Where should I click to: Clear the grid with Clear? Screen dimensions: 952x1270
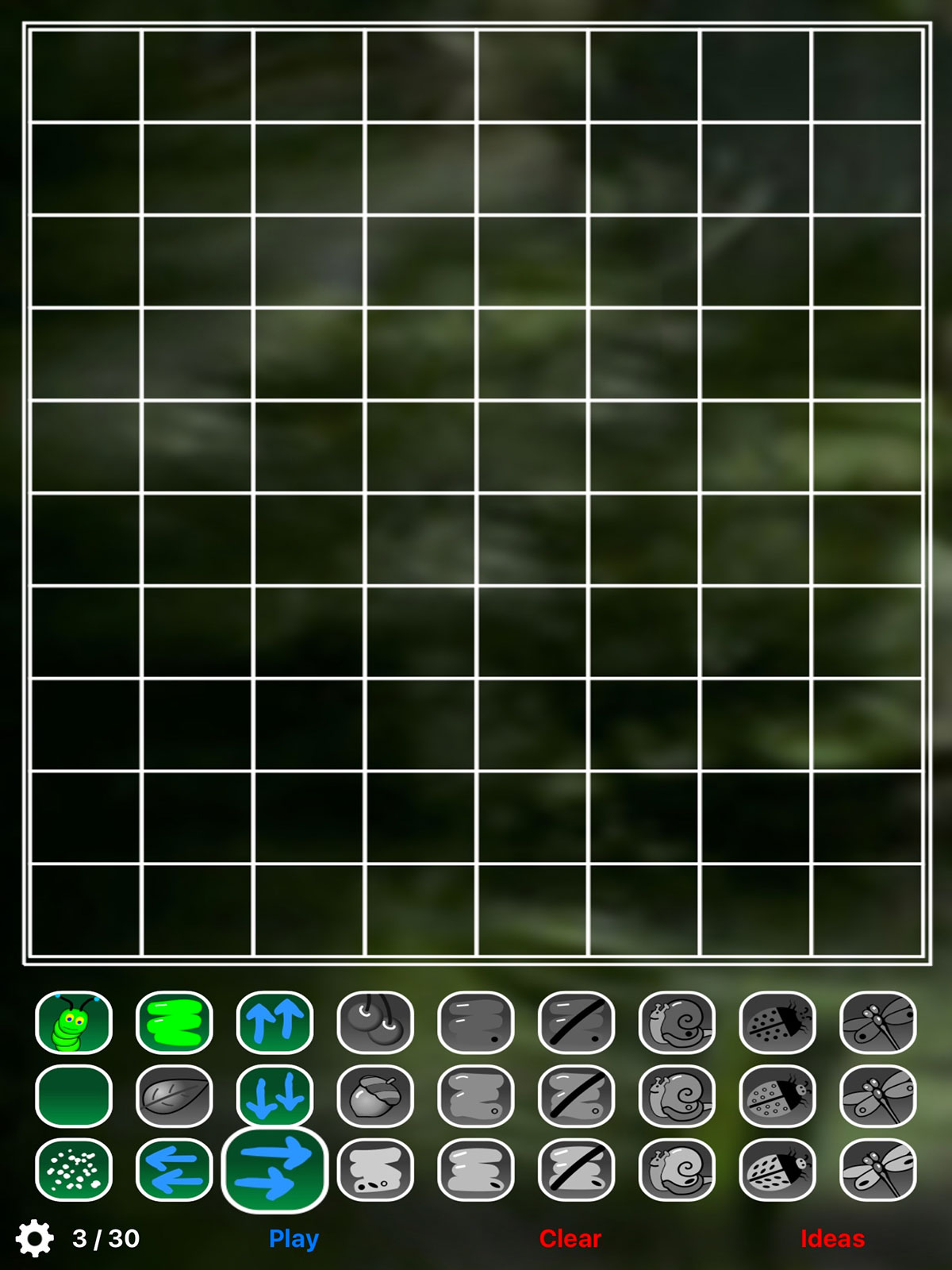(570, 1238)
